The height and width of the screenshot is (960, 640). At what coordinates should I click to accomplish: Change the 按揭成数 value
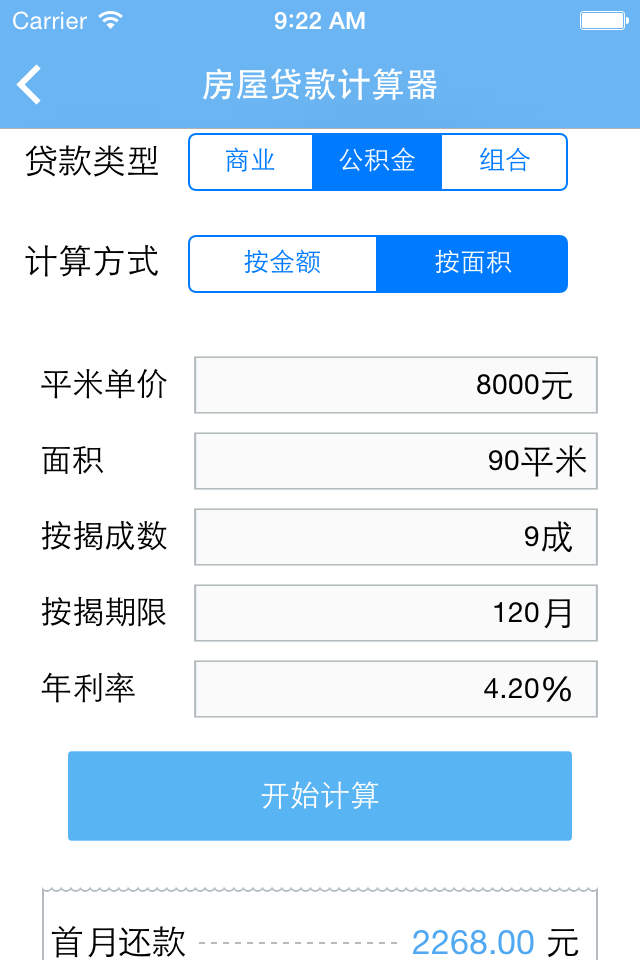pyautogui.click(x=396, y=537)
